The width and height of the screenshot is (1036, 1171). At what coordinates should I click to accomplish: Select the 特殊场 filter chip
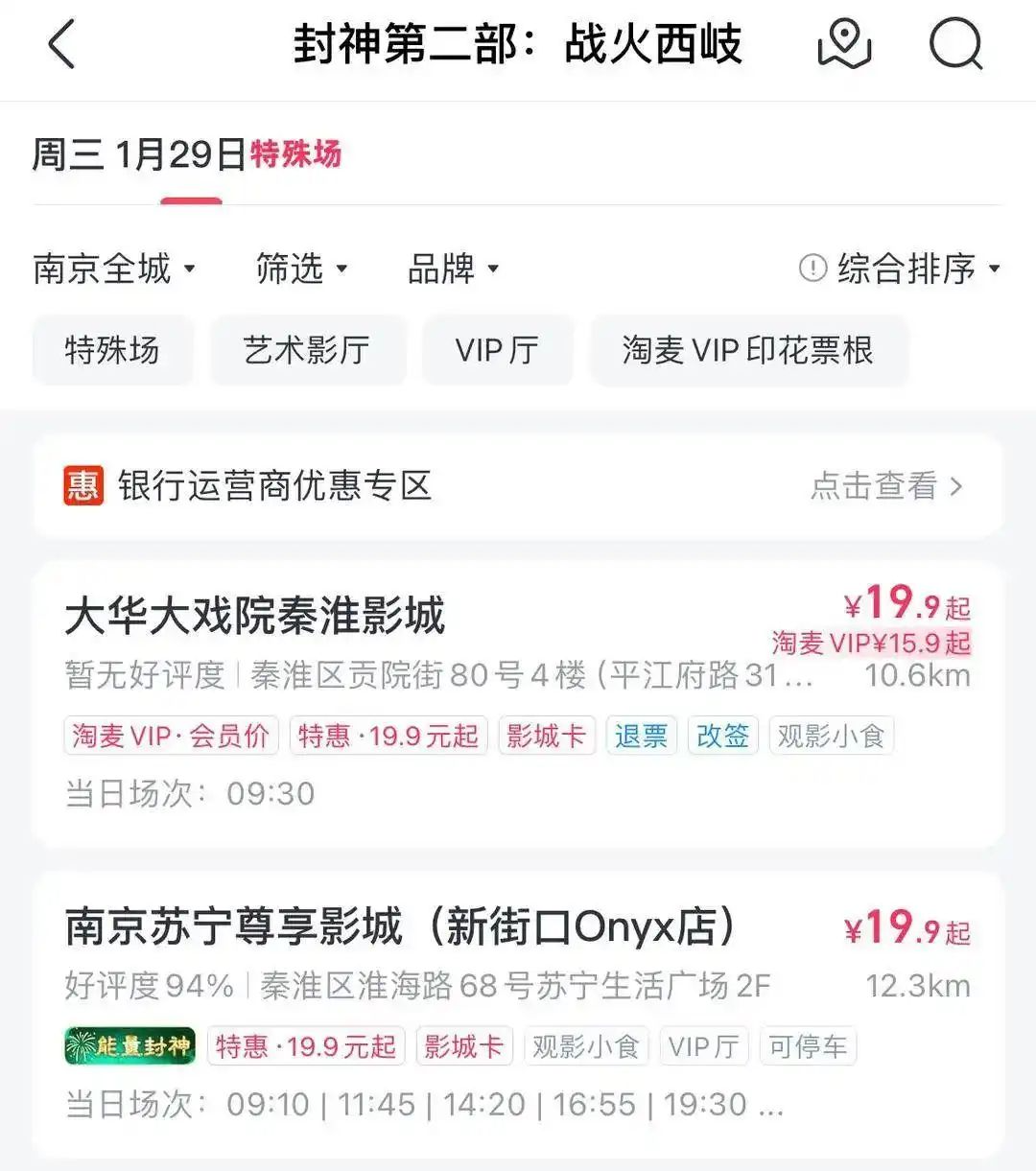click(x=112, y=350)
